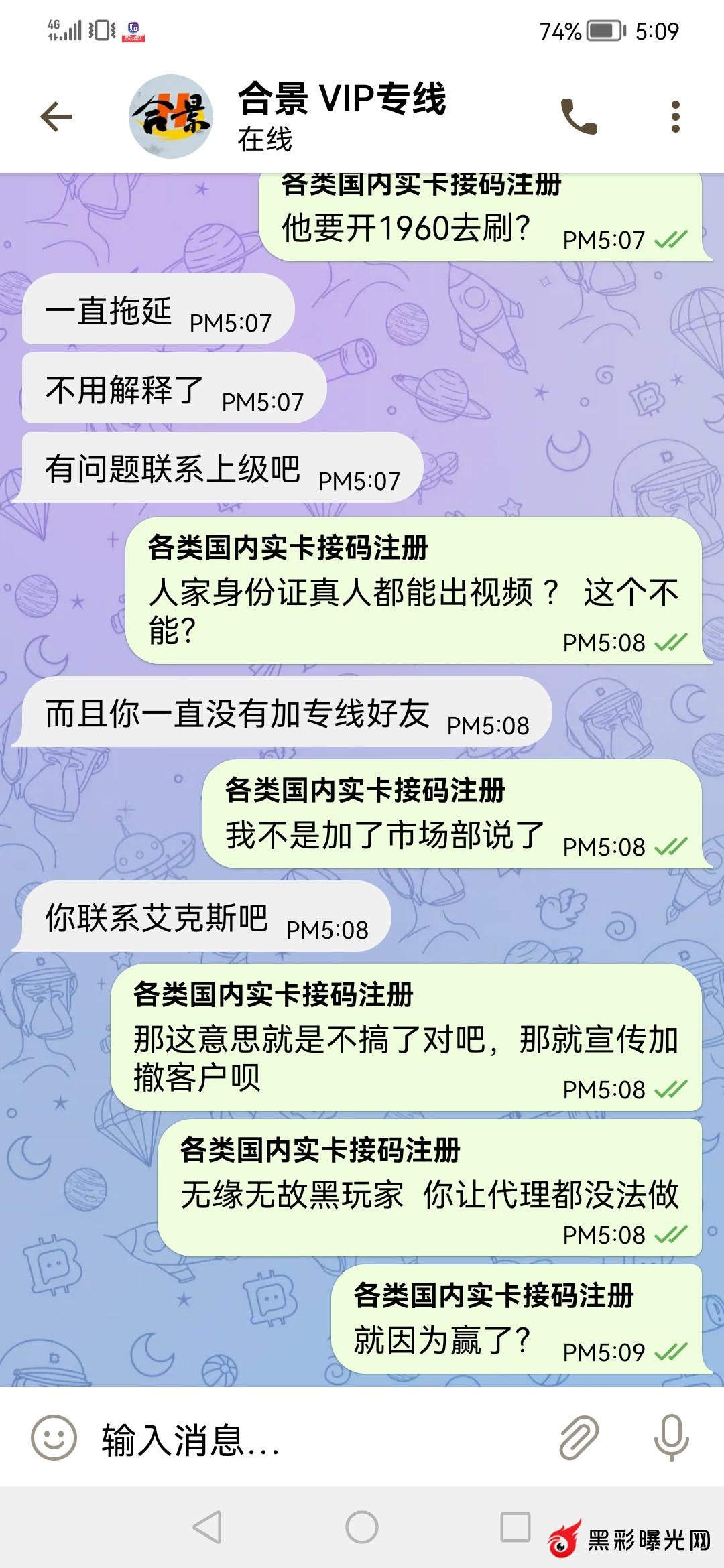Open 合景 VIP专线 profile avatar
Image resolution: width=724 pixels, height=1568 pixels.
(171, 117)
